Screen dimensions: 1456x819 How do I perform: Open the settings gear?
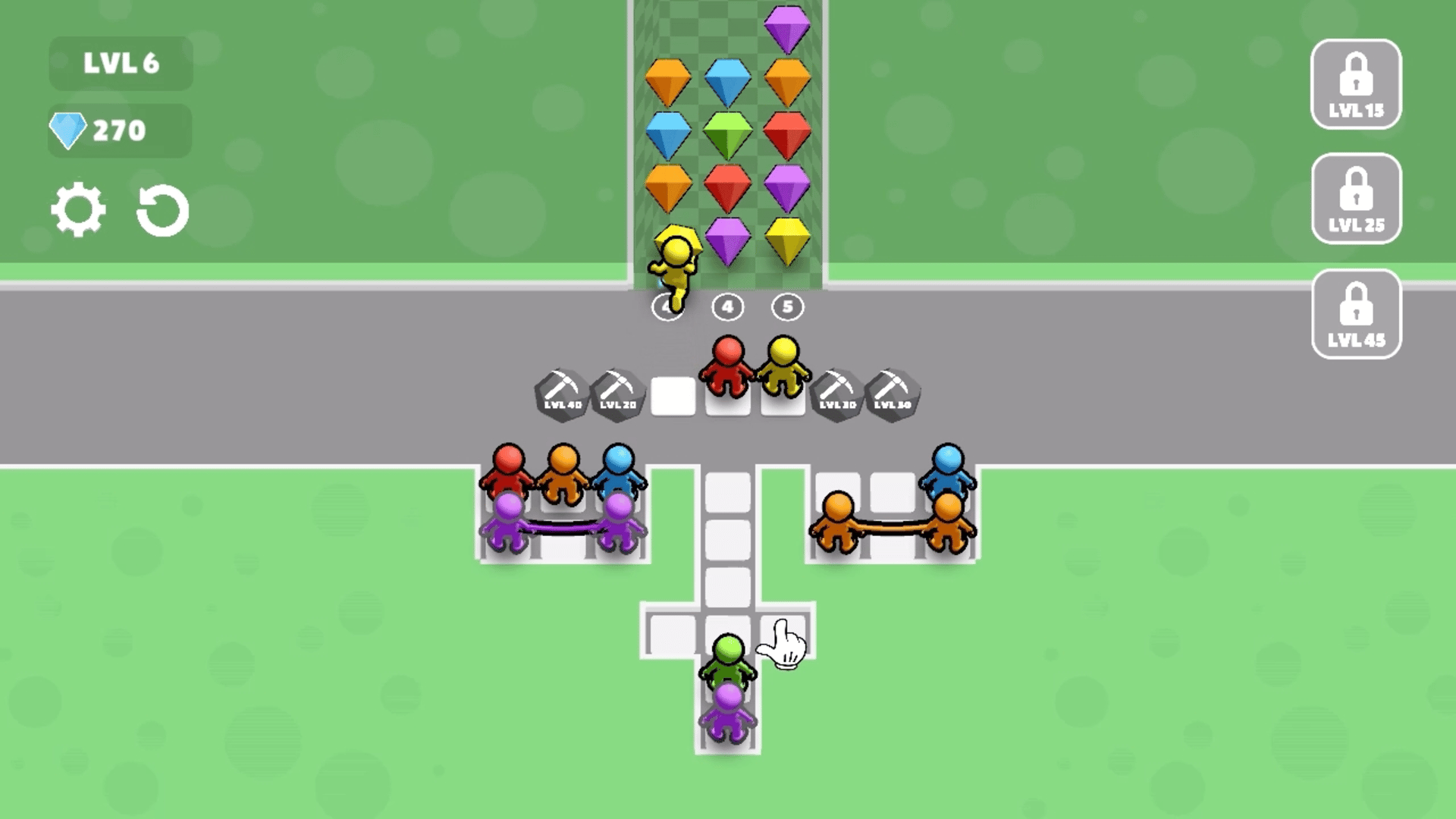[78, 209]
